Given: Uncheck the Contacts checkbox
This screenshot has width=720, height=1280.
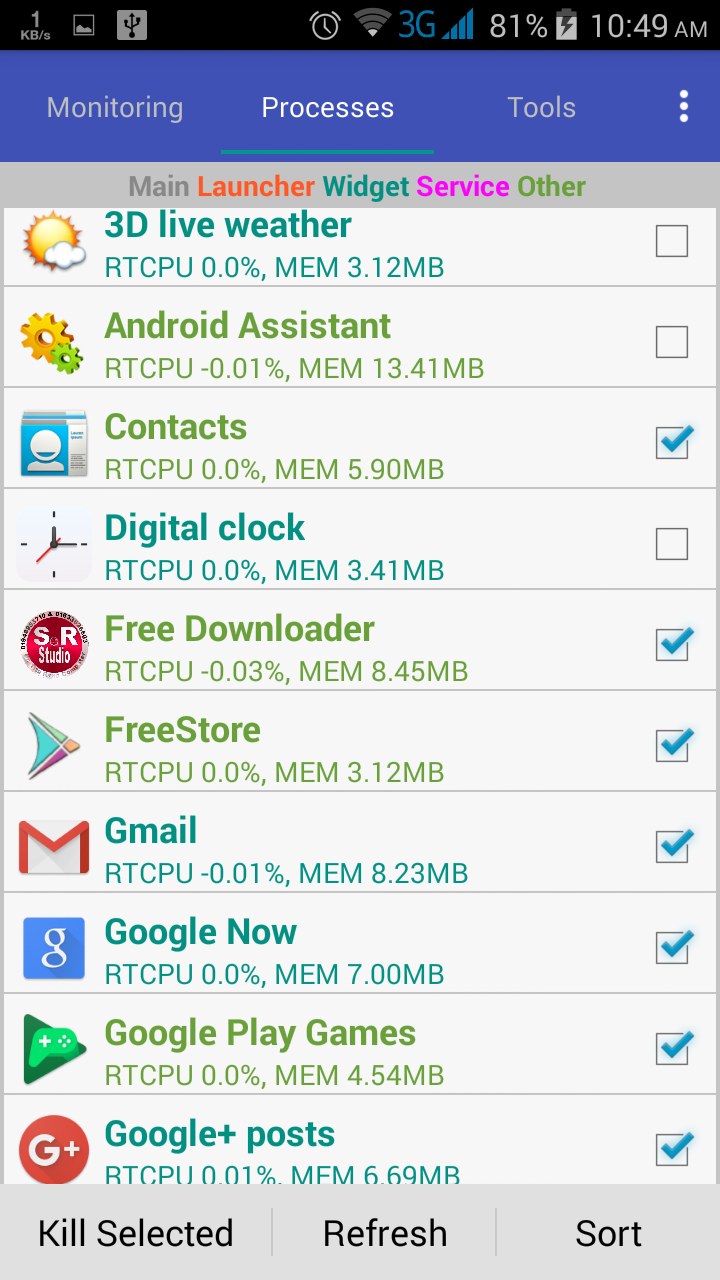Looking at the screenshot, I should point(671,443).
